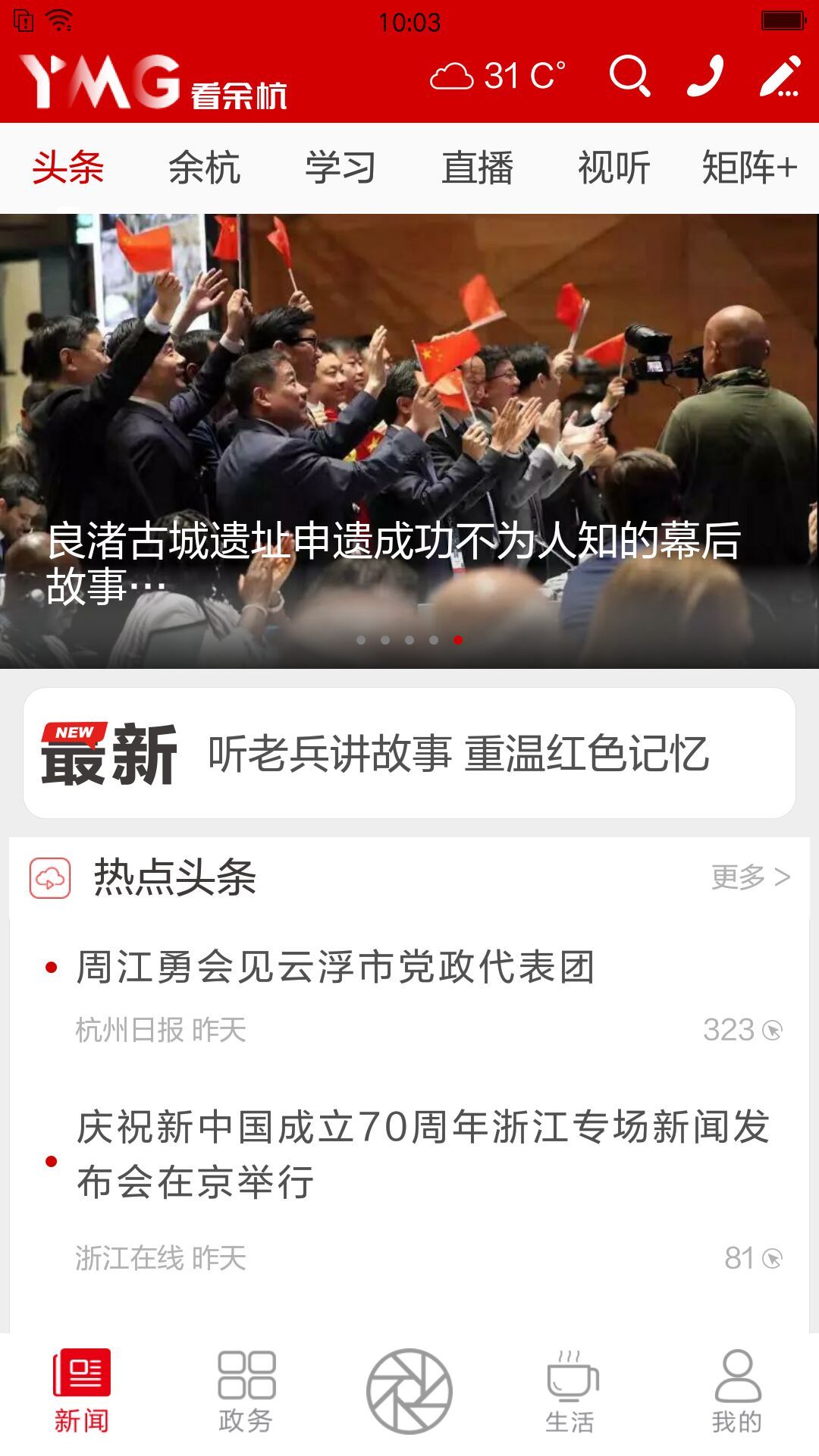Open article 庆祝新中国成立70周年浙江专场新闻发布会
Screen dimensions: 819x1456
tap(422, 1153)
